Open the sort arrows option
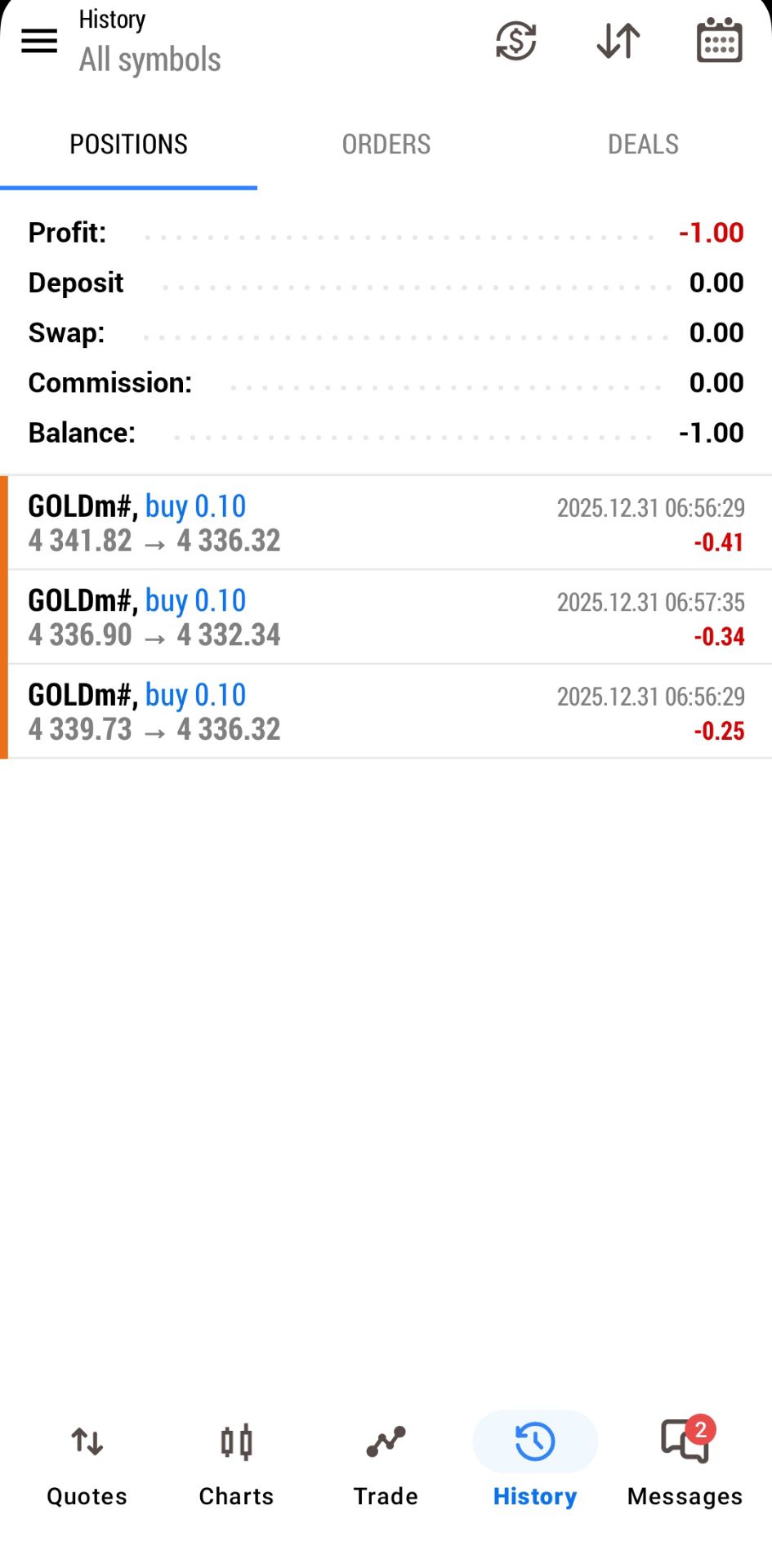Image resolution: width=772 pixels, height=1568 pixels. (618, 41)
